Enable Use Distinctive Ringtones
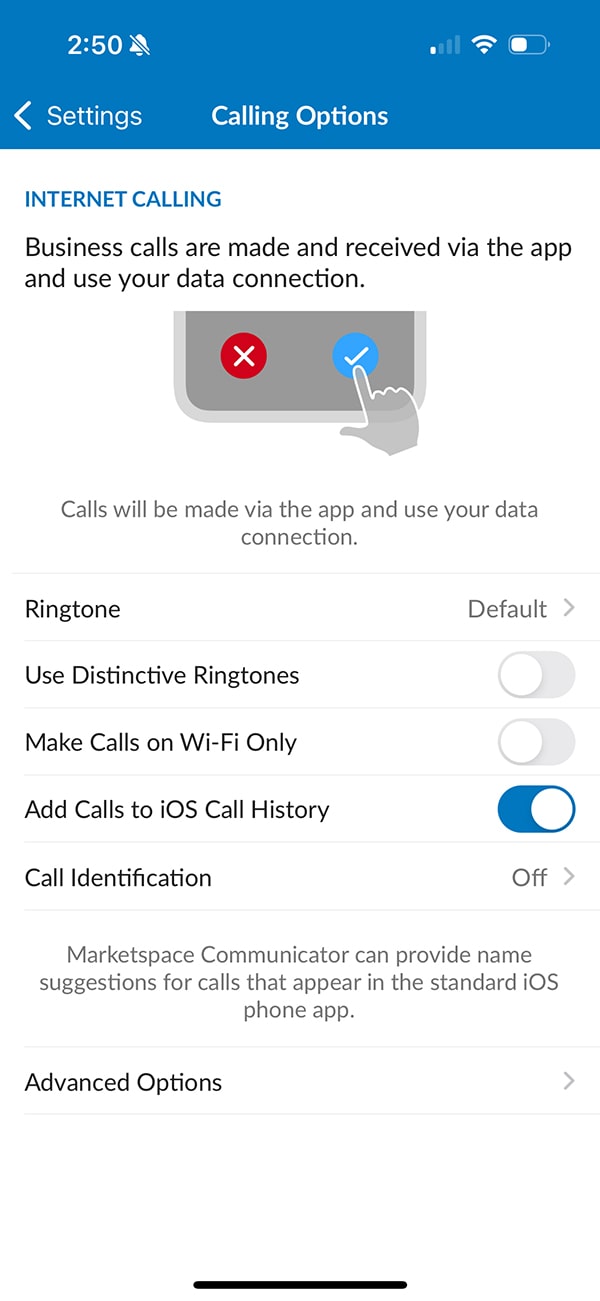The image size is (600, 1301). pyautogui.click(x=536, y=675)
